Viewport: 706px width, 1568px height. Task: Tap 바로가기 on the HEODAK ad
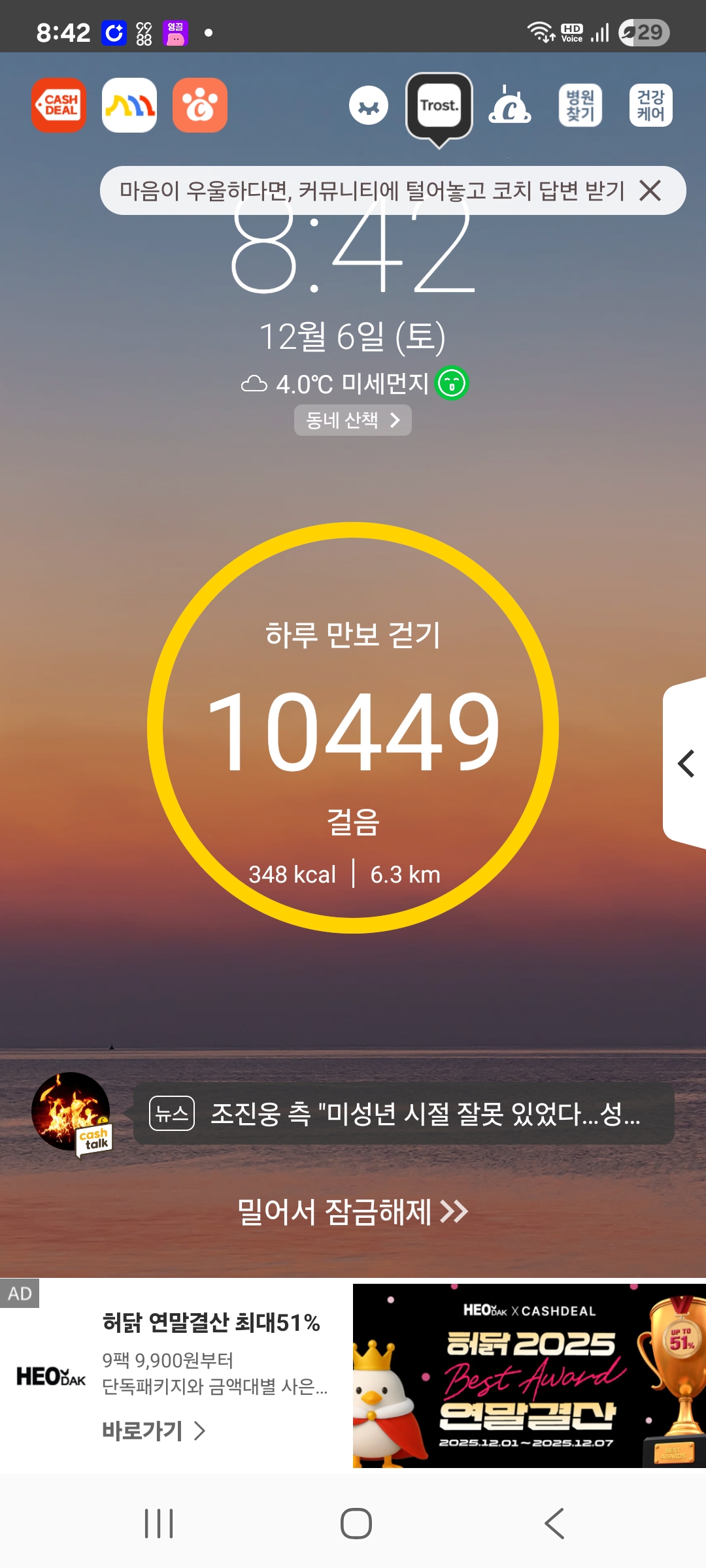(x=154, y=1431)
